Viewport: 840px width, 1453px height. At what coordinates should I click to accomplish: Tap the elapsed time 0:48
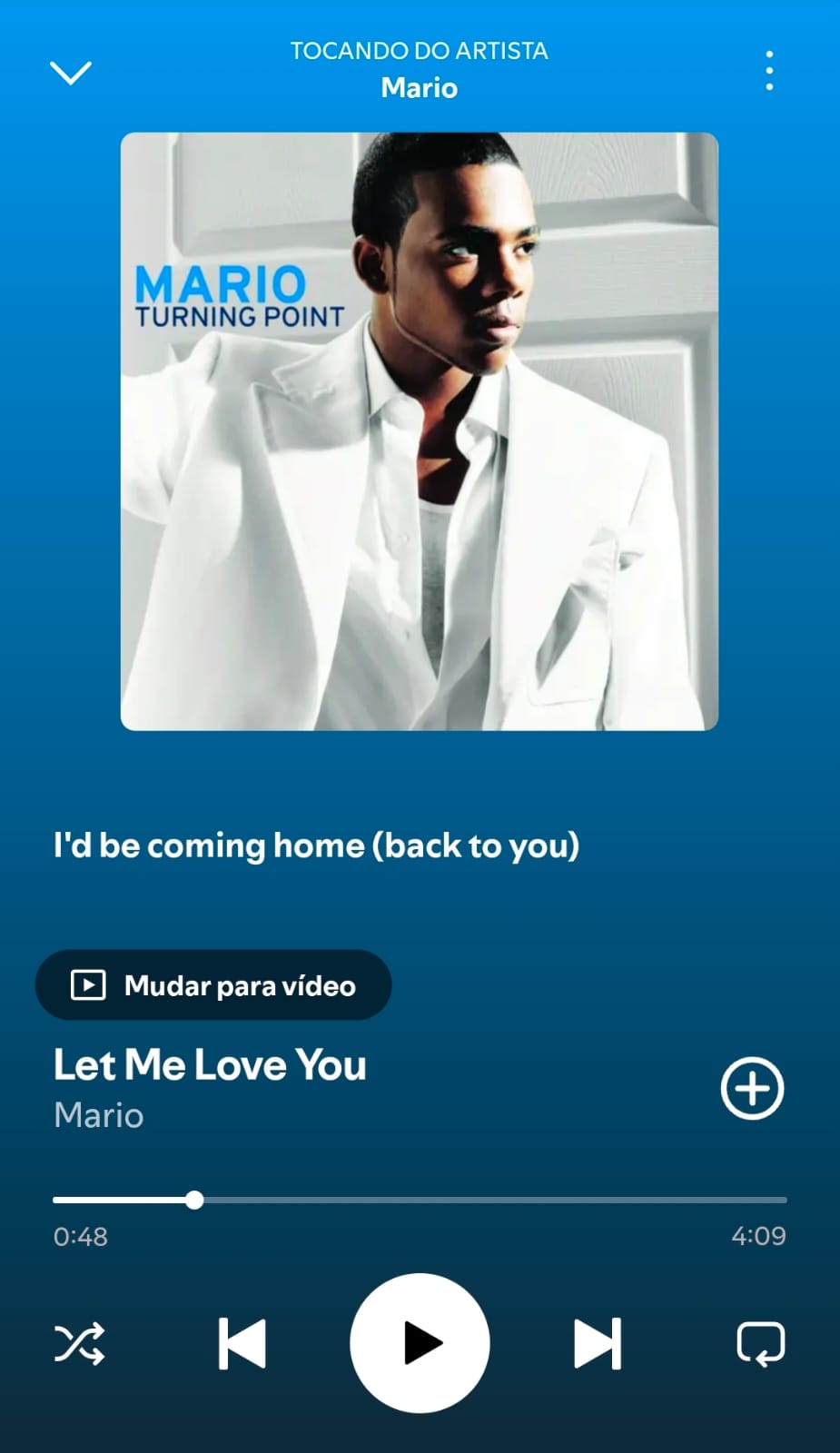pos(79,1236)
